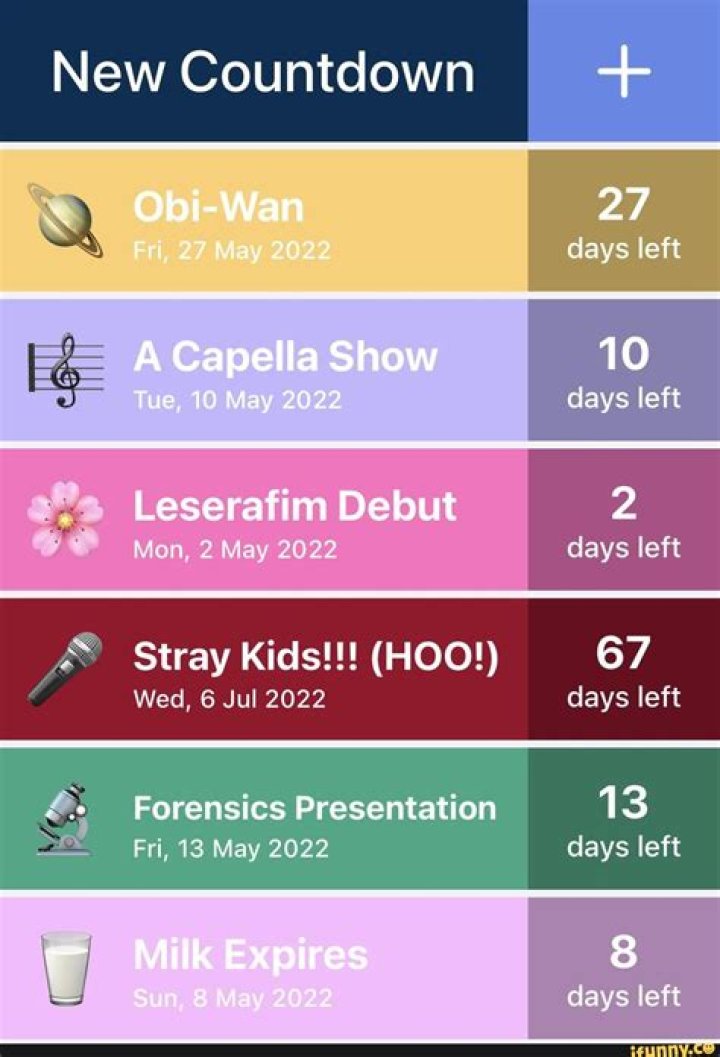The image size is (720, 1057).
Task: Add a new countdown with the plus button
Action: (x=623, y=72)
